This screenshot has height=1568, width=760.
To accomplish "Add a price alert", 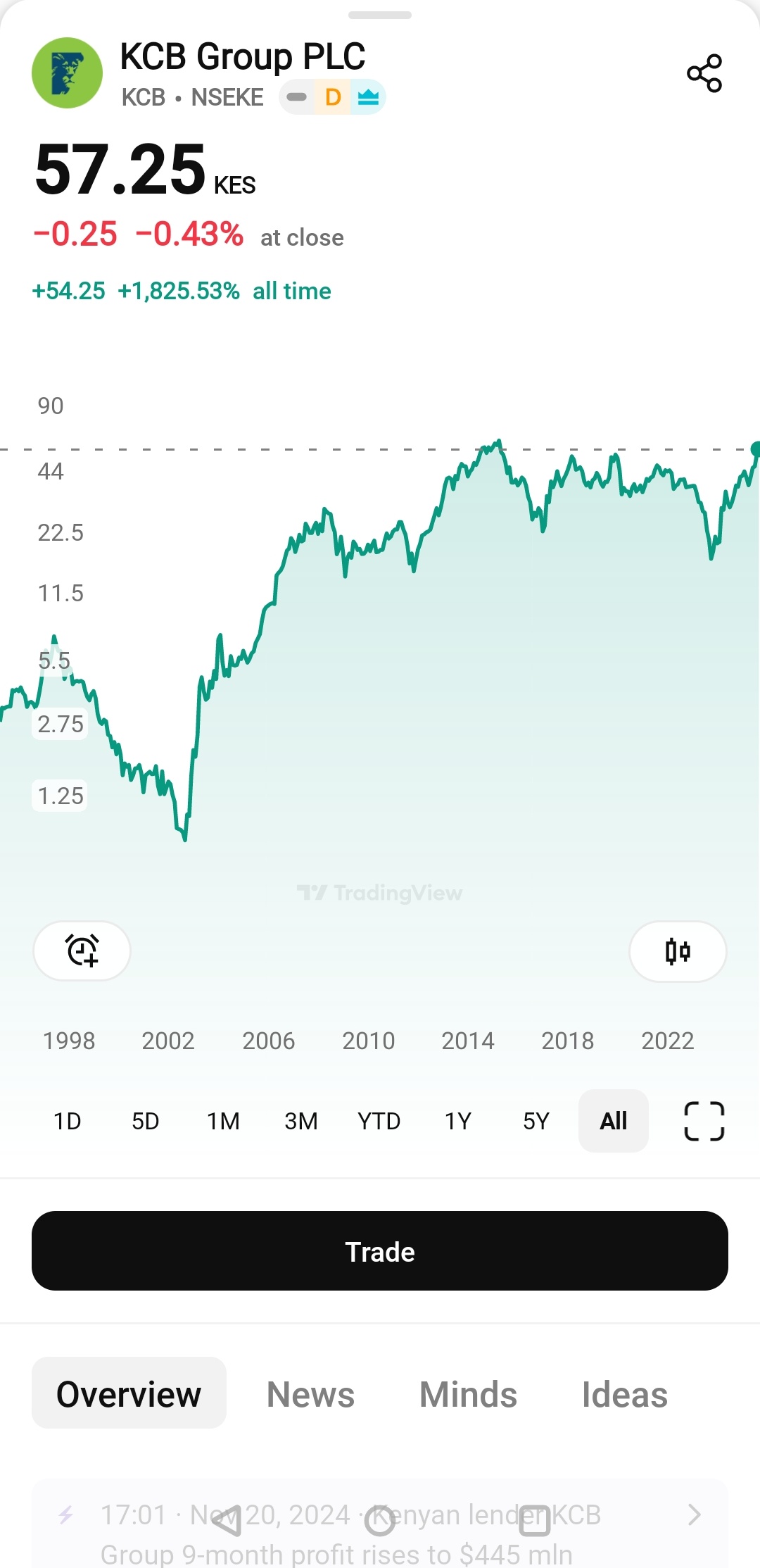I will pos(82,951).
